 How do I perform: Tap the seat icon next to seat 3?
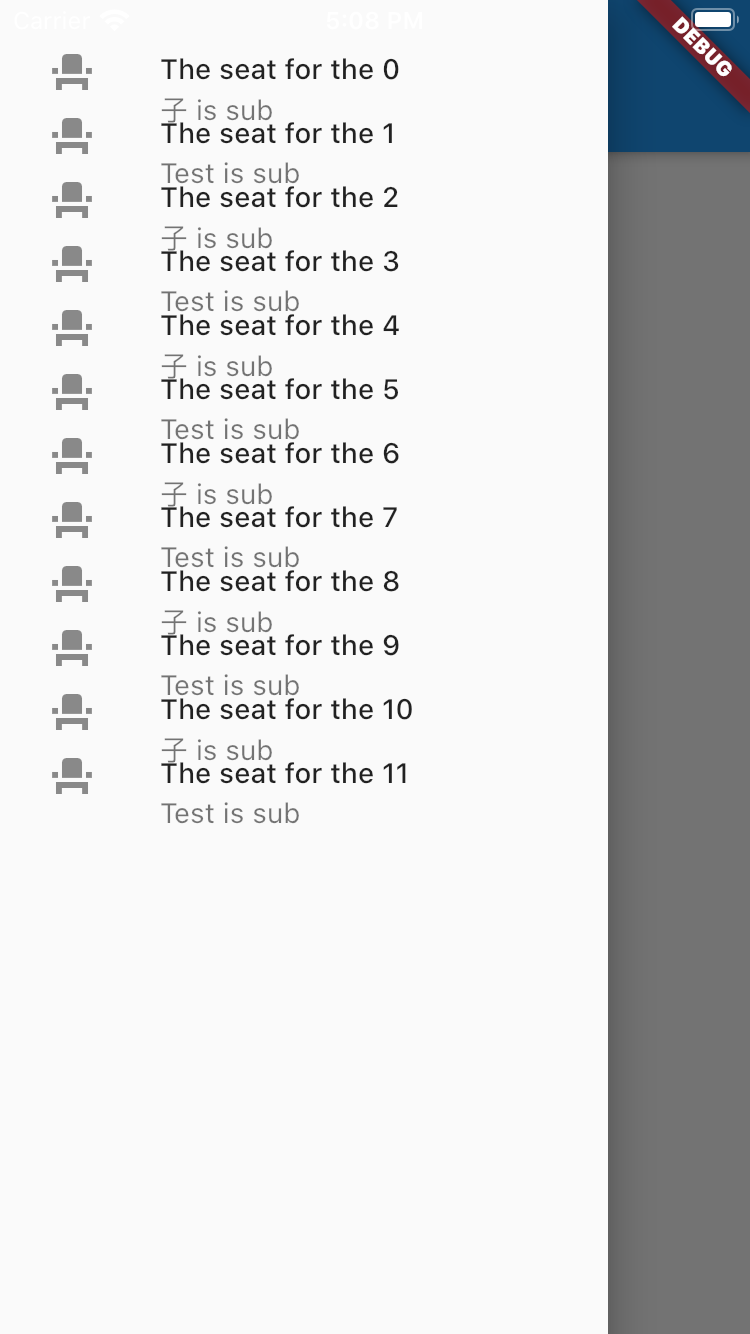click(71, 264)
